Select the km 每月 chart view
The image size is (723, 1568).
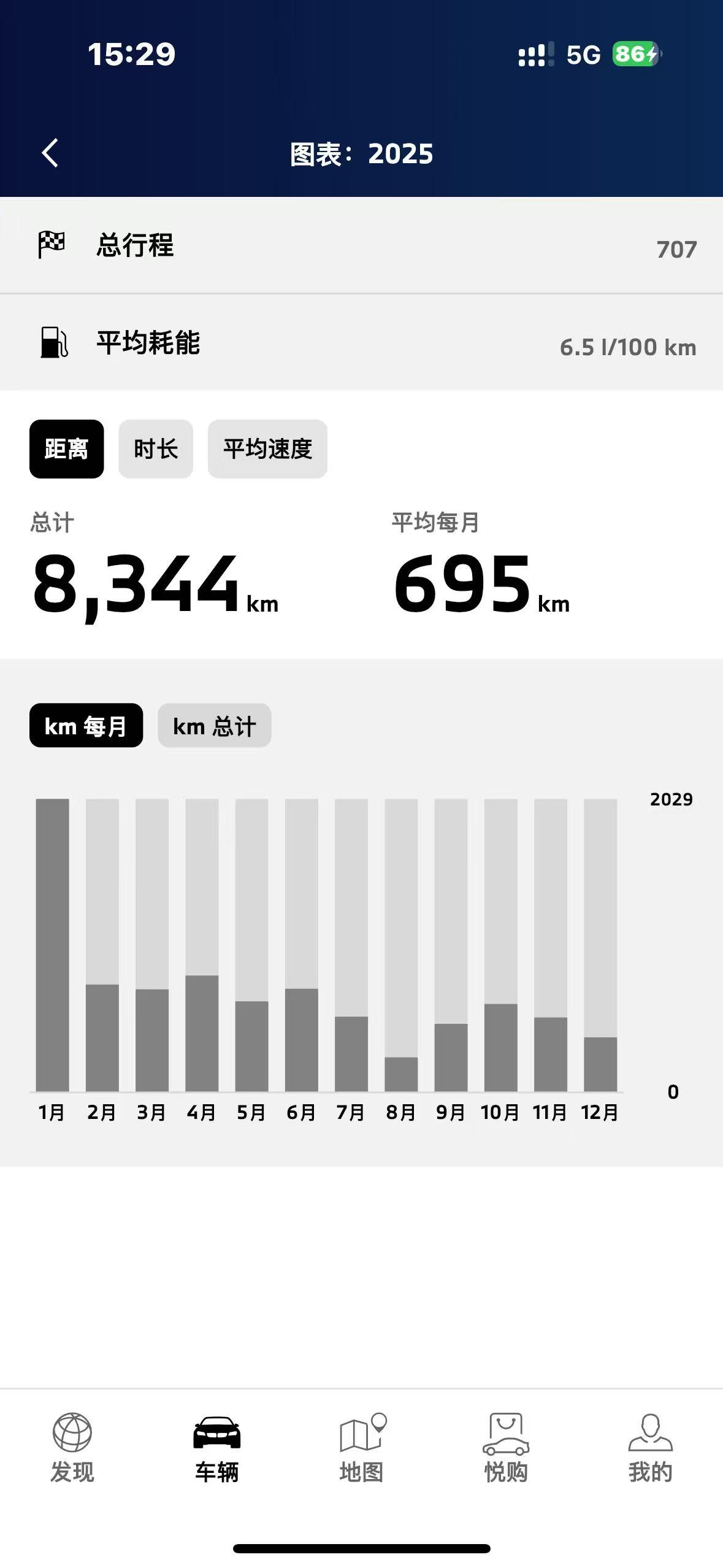pyautogui.click(x=86, y=726)
